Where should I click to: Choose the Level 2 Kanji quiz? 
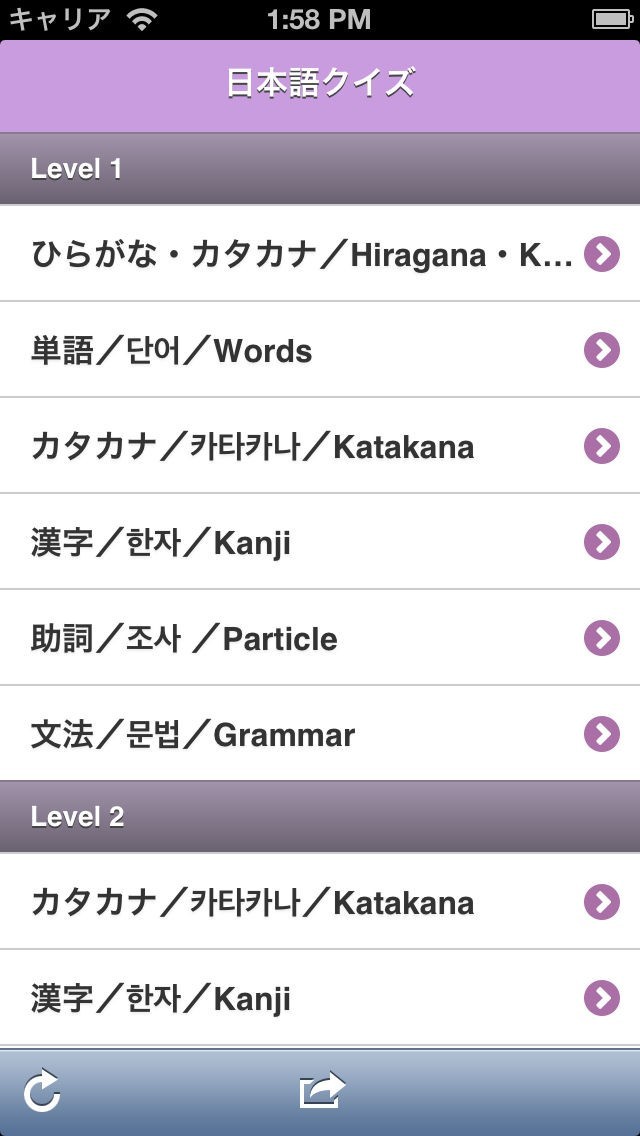(x=320, y=998)
